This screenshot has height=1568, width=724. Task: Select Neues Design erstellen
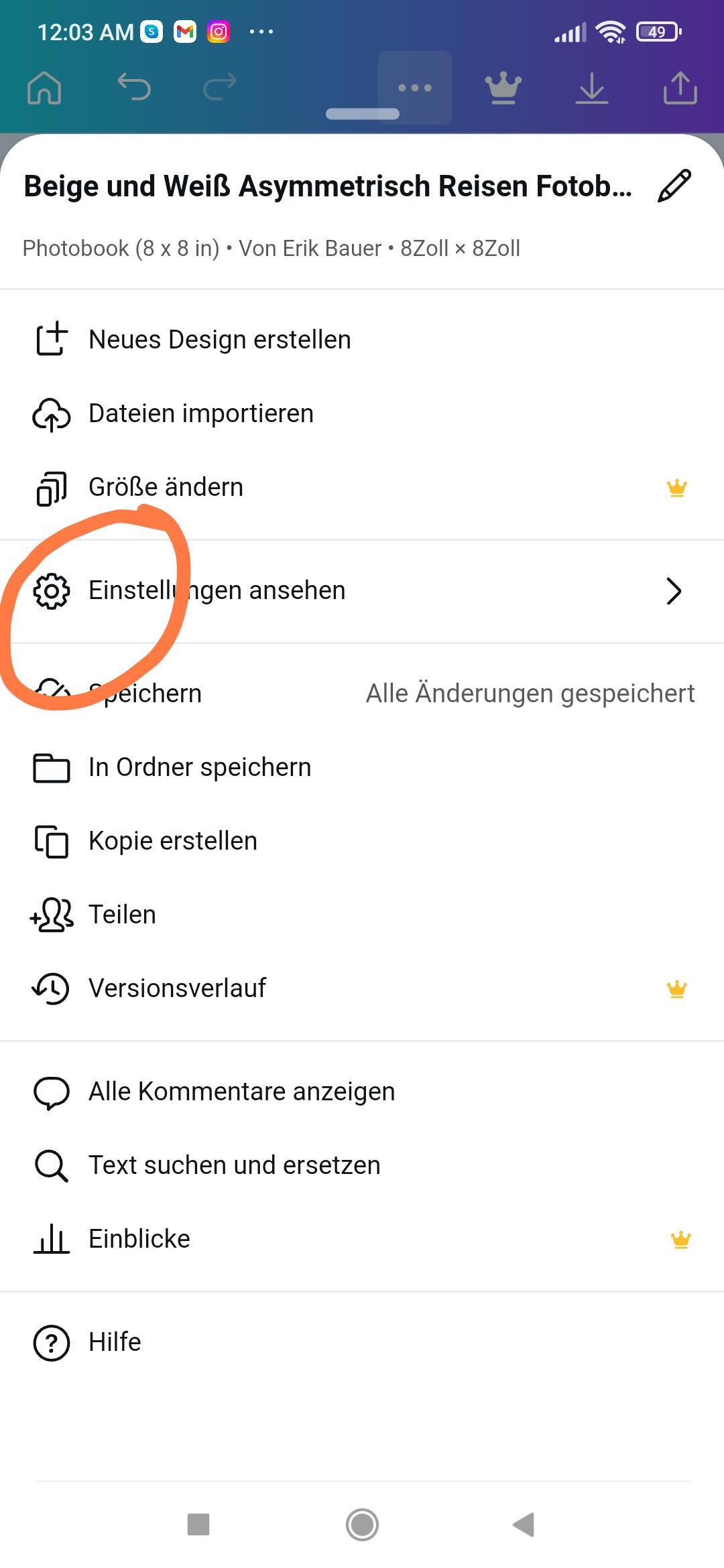pos(219,340)
